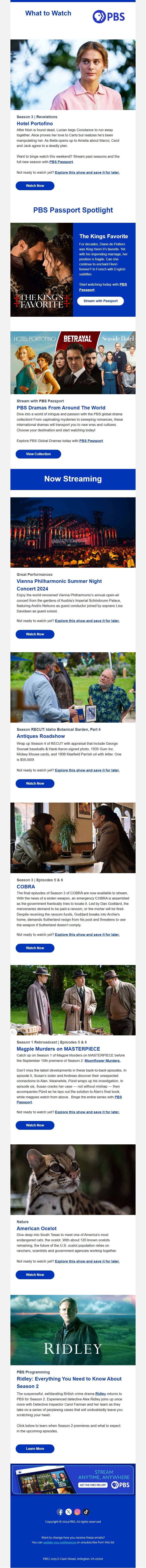Tap Watch Now for American Ocelot
The height and width of the screenshot is (1568, 146).
click(35, 1275)
